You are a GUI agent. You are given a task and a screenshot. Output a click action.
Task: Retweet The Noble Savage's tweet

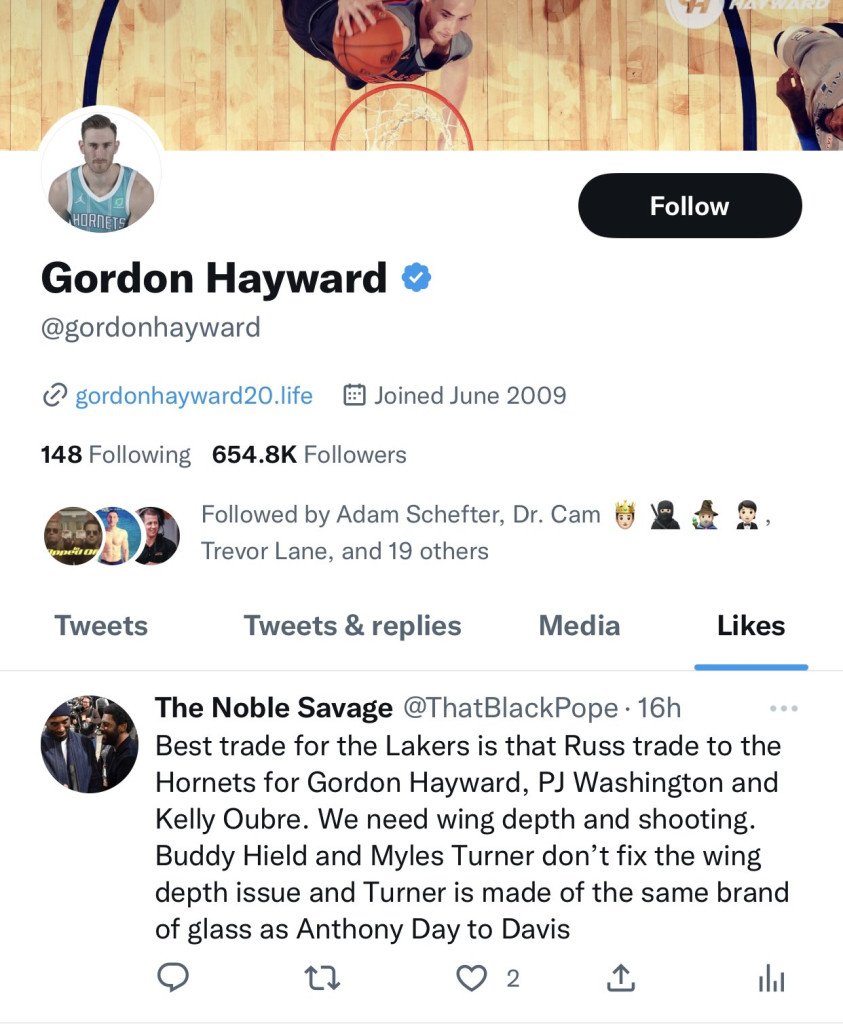324,978
